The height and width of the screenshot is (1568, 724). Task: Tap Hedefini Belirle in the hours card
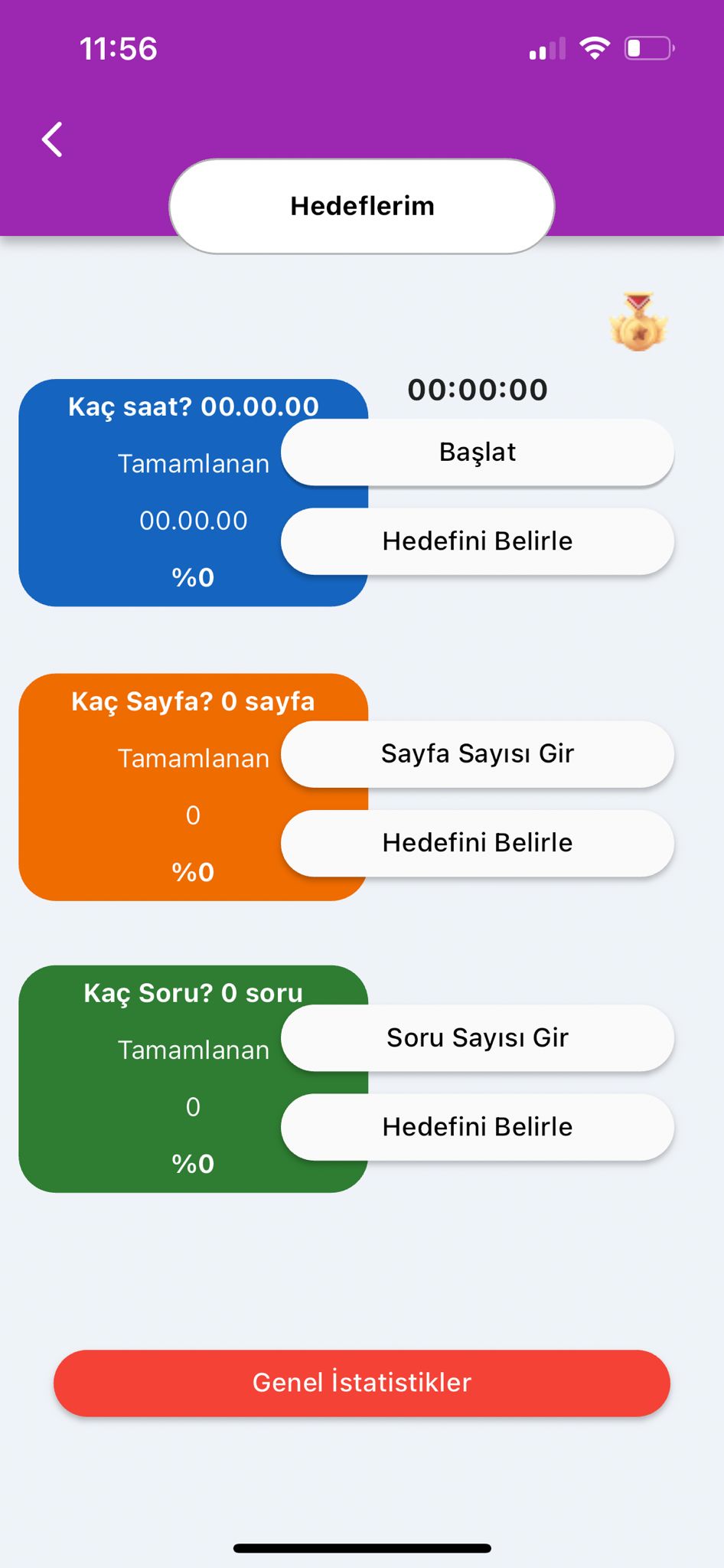coord(478,541)
